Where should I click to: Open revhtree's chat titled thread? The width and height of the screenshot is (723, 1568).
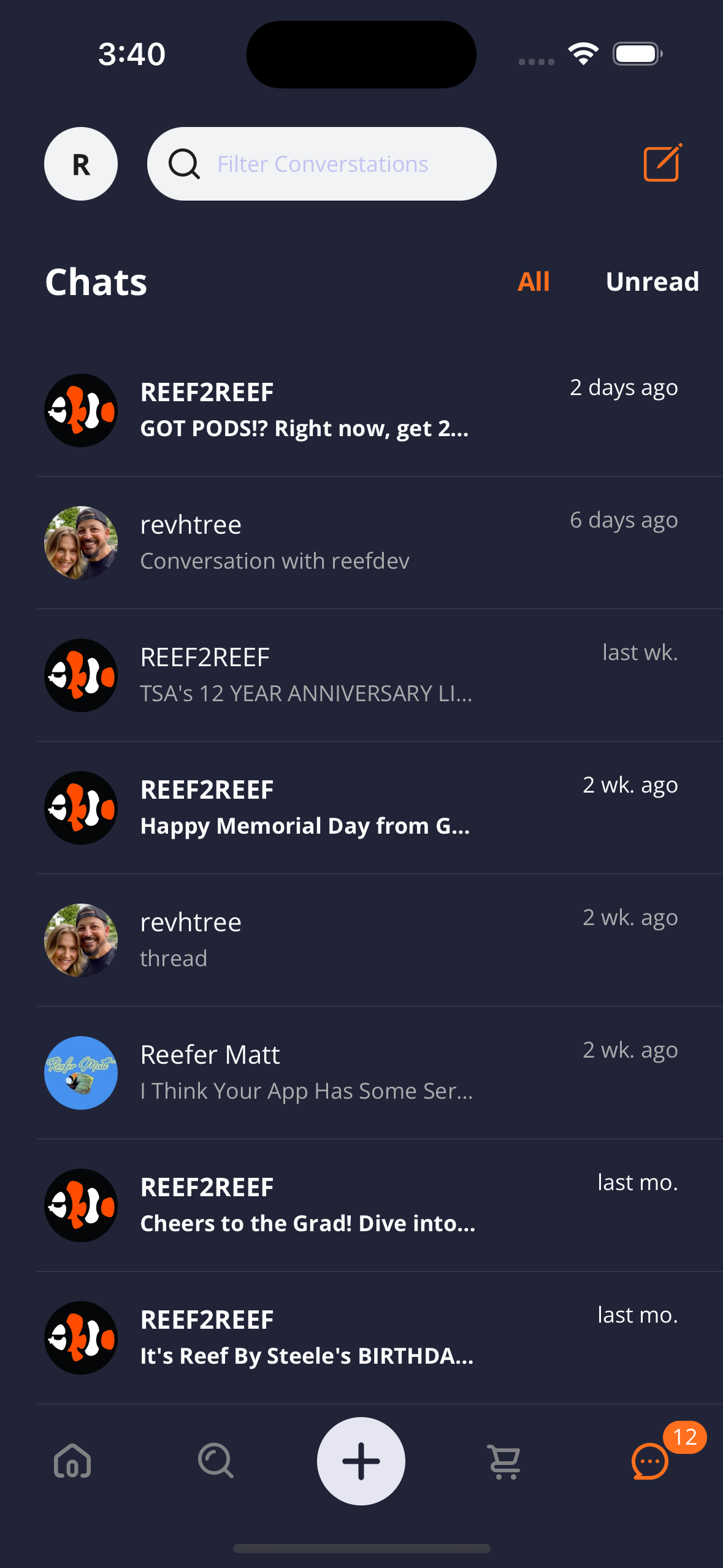click(380, 940)
